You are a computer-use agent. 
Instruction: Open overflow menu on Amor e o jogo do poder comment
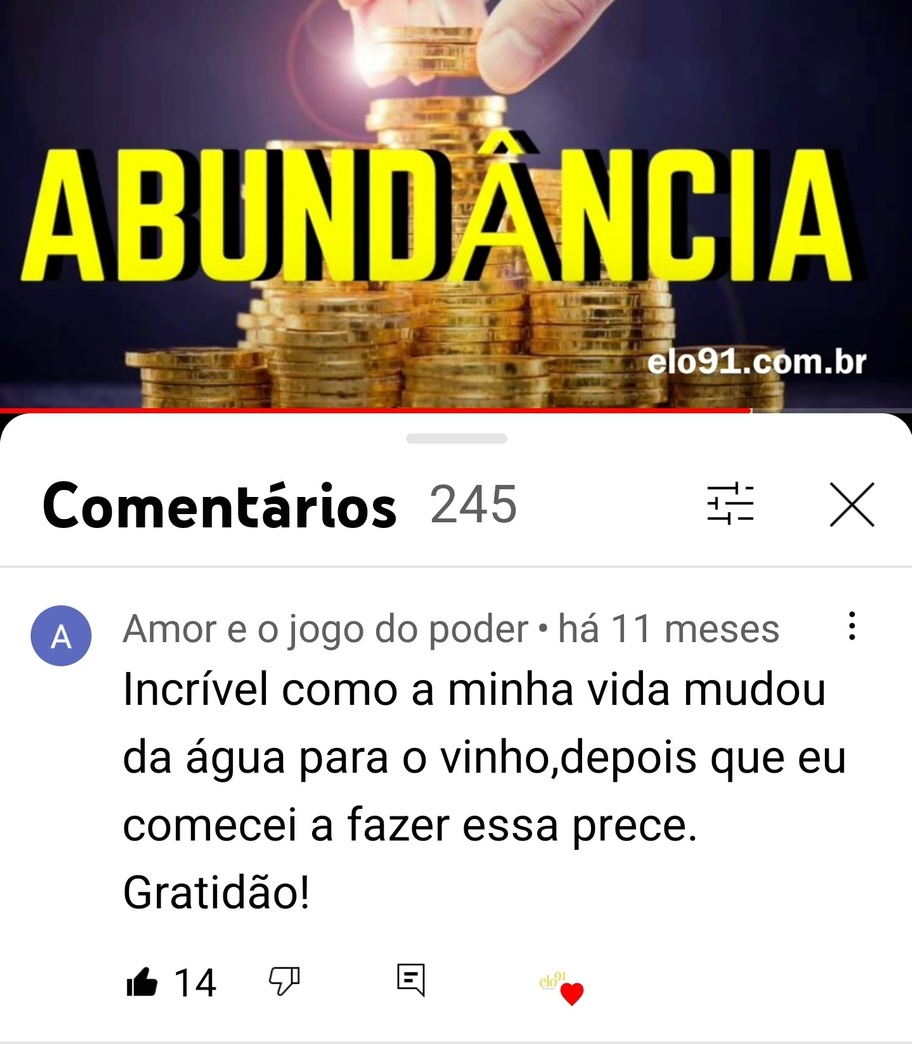(x=852, y=627)
